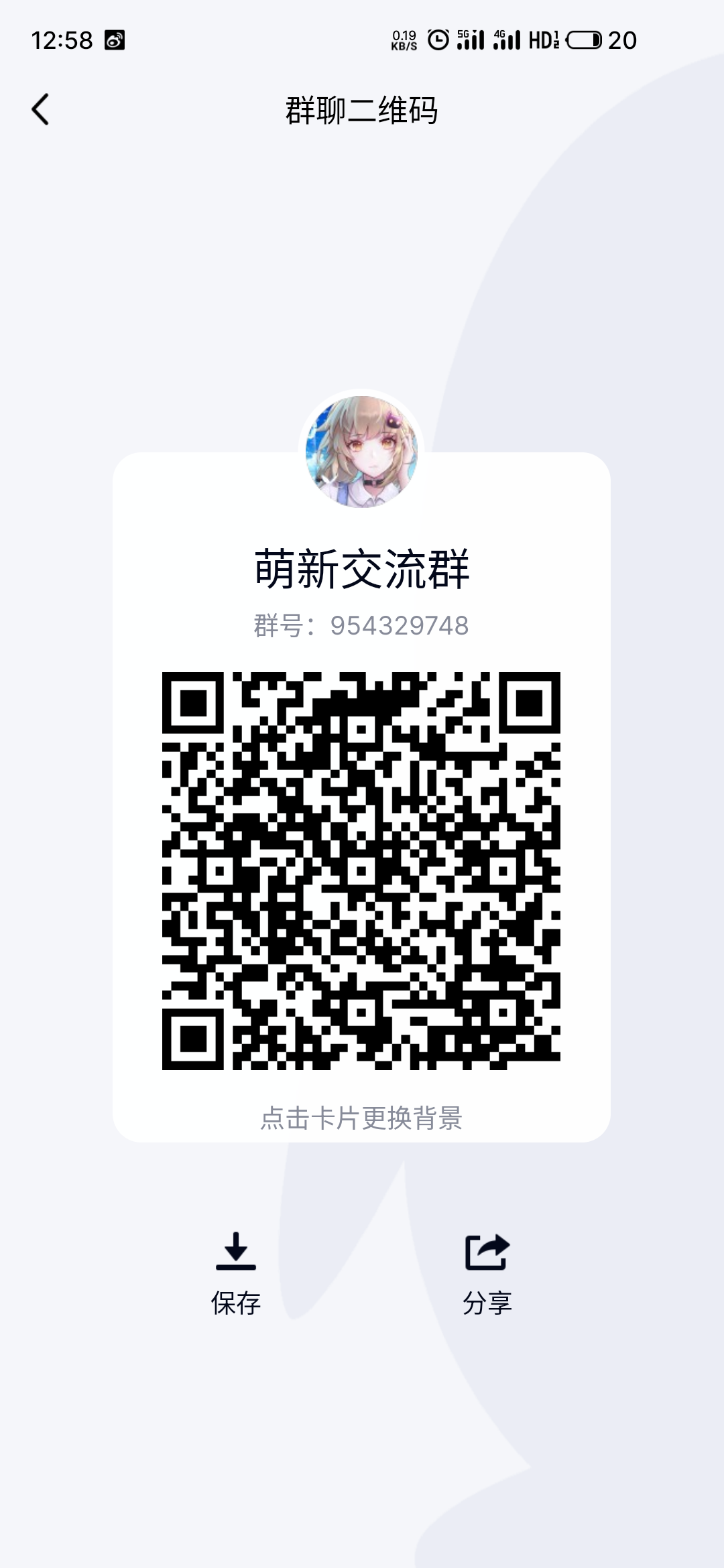This screenshot has height=1568, width=724.
Task: Tap the alarm clock status bar icon
Action: (x=437, y=40)
